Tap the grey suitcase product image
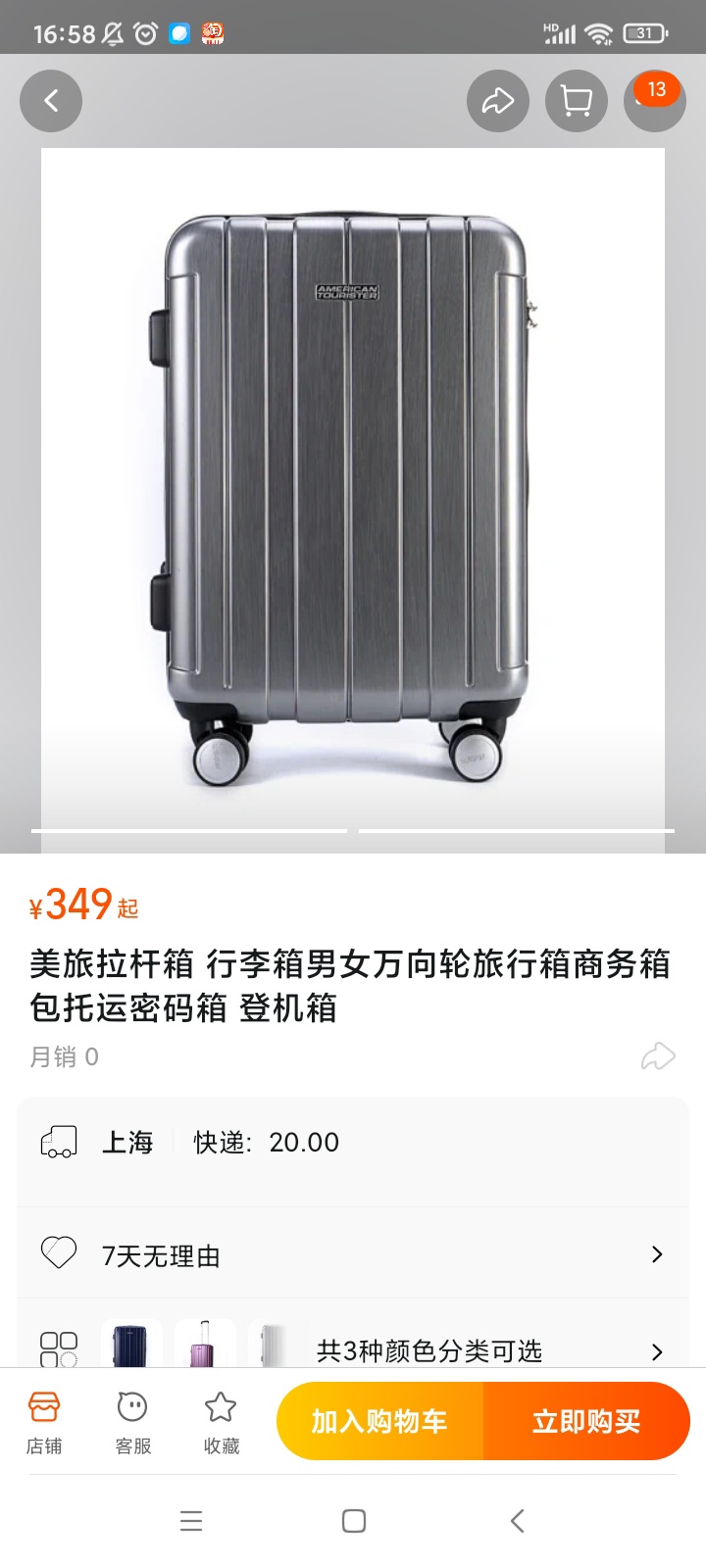The image size is (706, 1568). point(353,490)
